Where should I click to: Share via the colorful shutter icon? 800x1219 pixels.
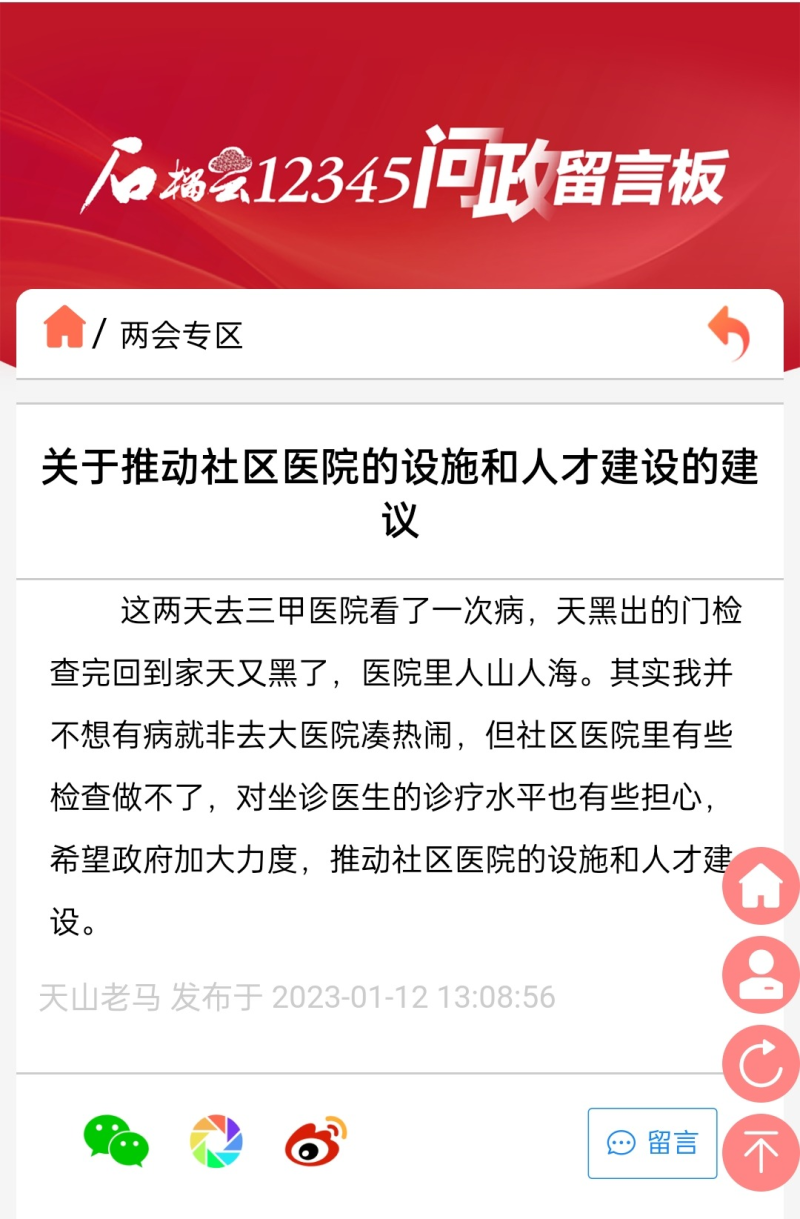coord(216,1141)
